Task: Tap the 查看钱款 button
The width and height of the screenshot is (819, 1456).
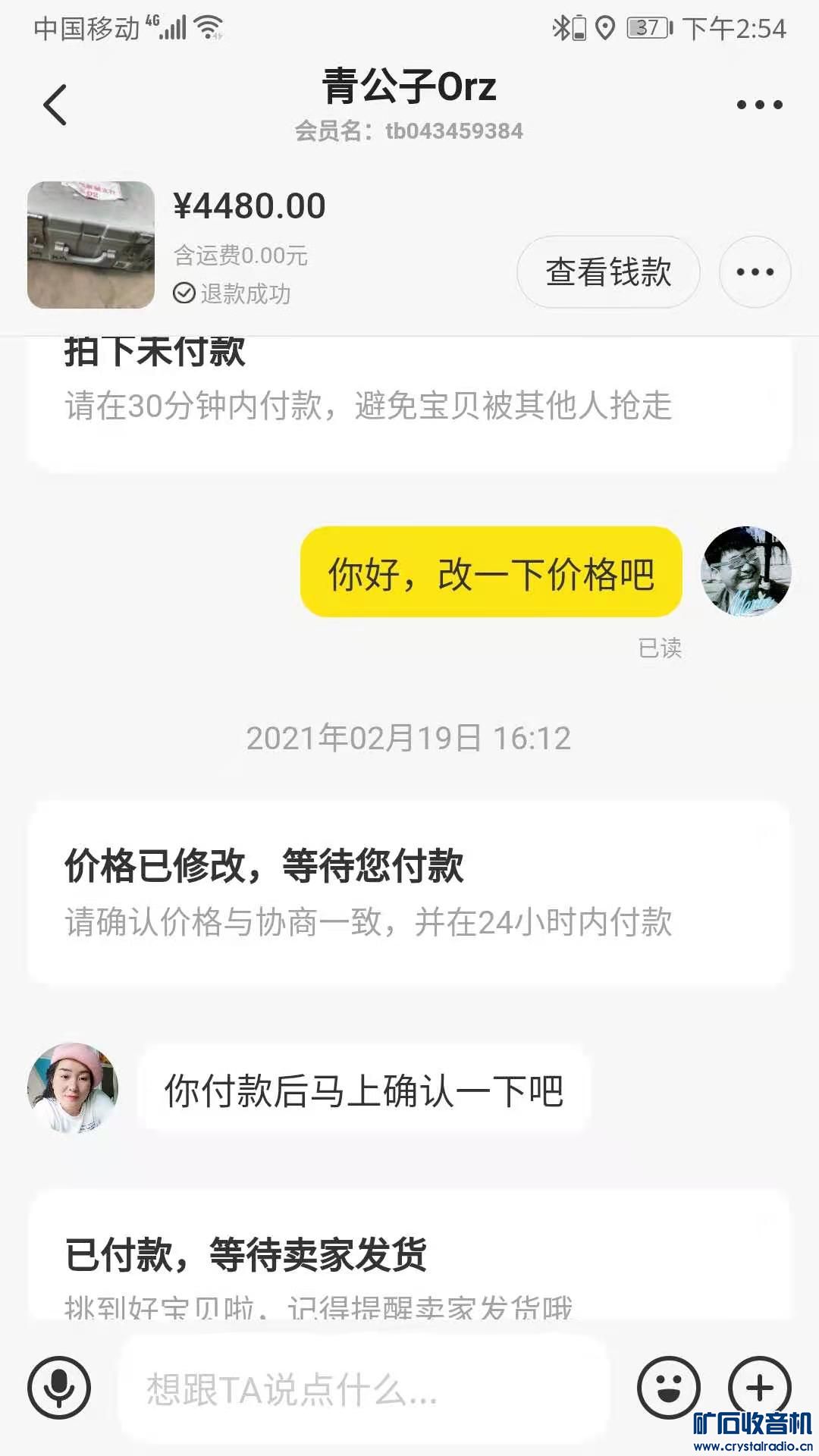Action: [608, 272]
